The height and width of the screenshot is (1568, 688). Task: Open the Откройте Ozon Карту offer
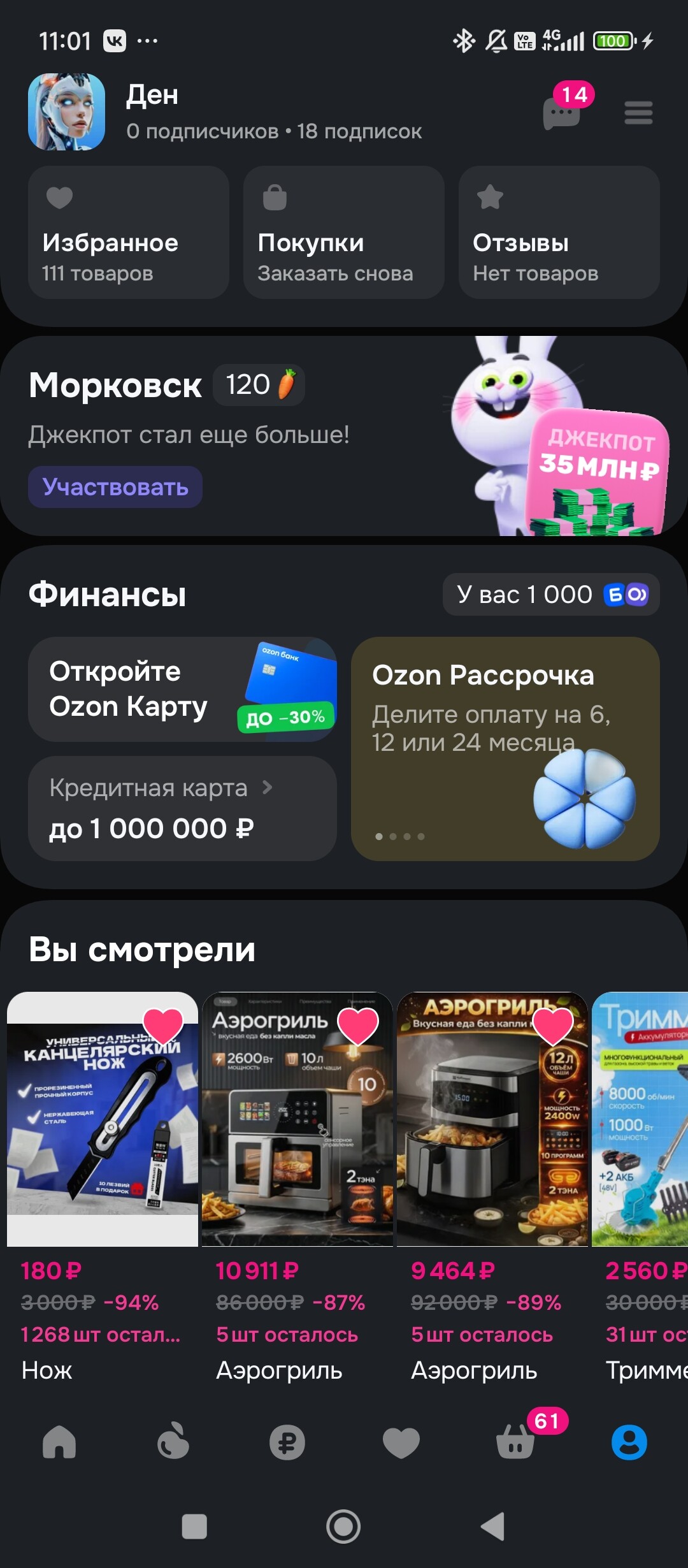182,689
